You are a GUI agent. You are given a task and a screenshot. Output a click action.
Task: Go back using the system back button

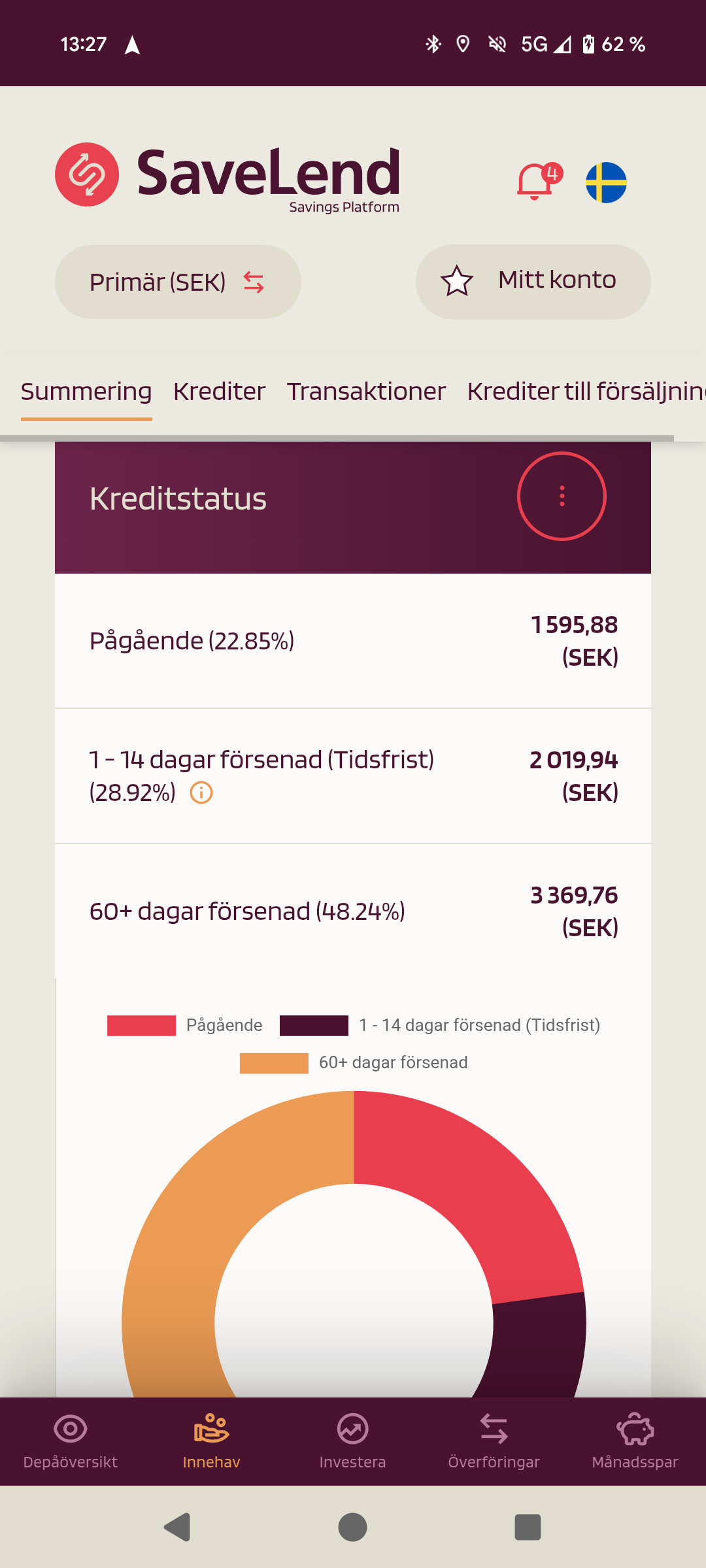click(177, 1527)
